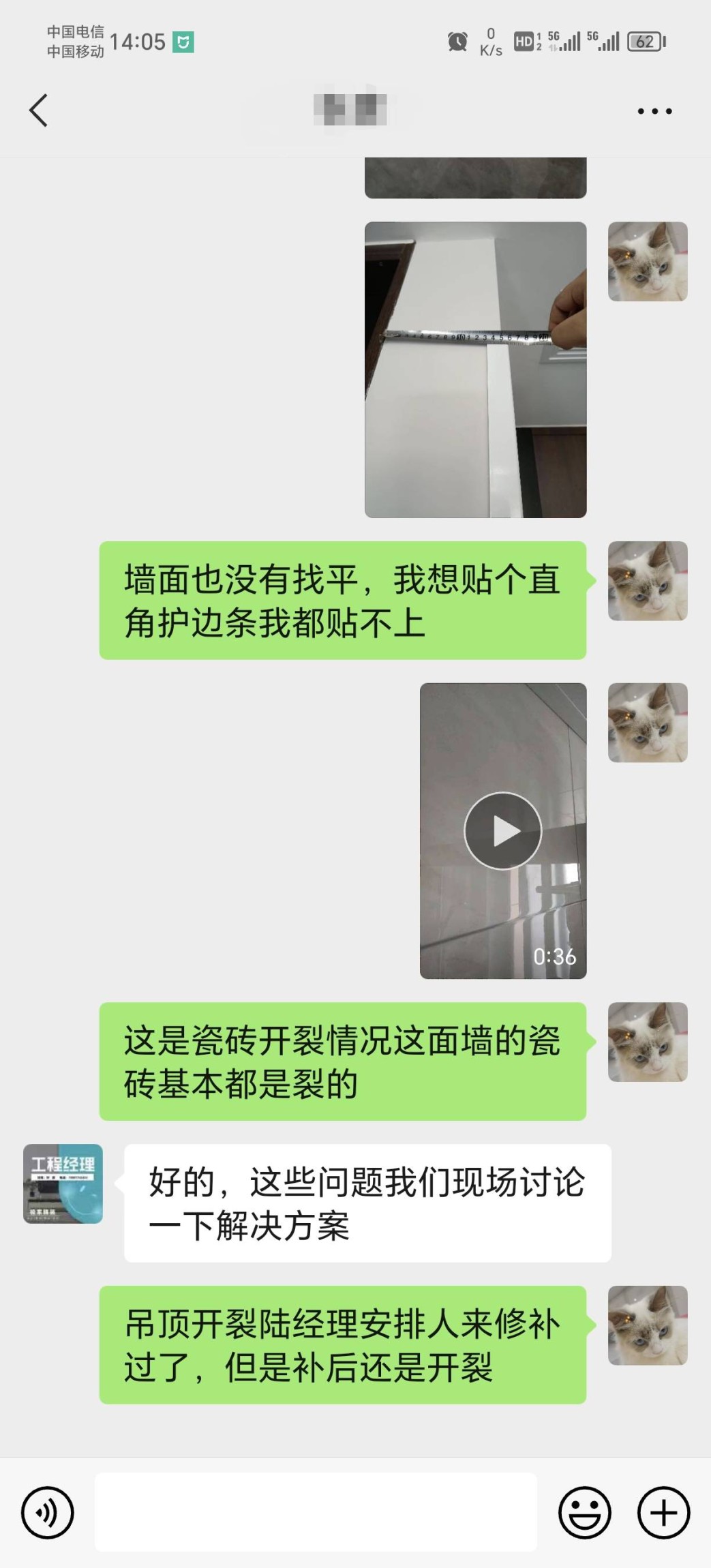711x1568 pixels.
Task: Open cat avatar beside the 吊顶开裂 message
Action: (647, 1325)
